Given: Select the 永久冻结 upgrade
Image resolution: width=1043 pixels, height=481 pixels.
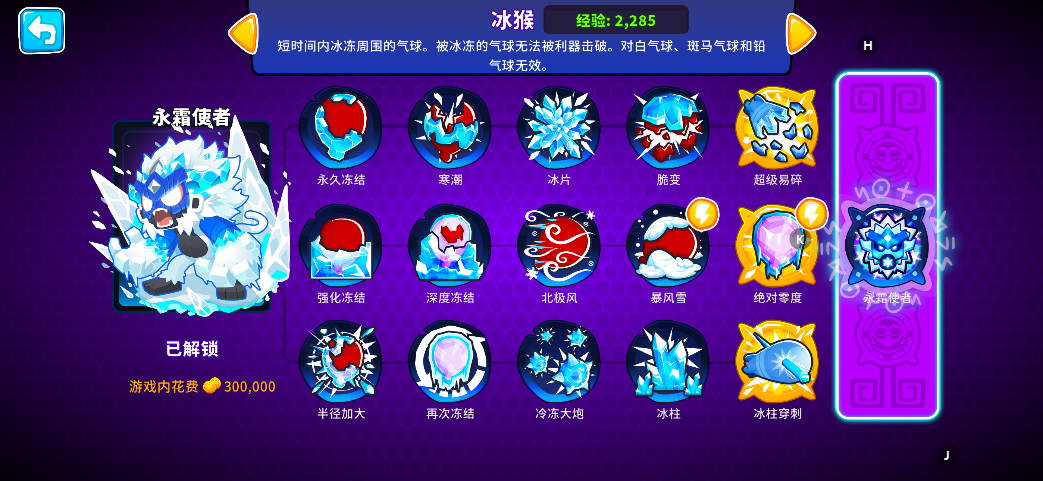Looking at the screenshot, I should [341, 128].
